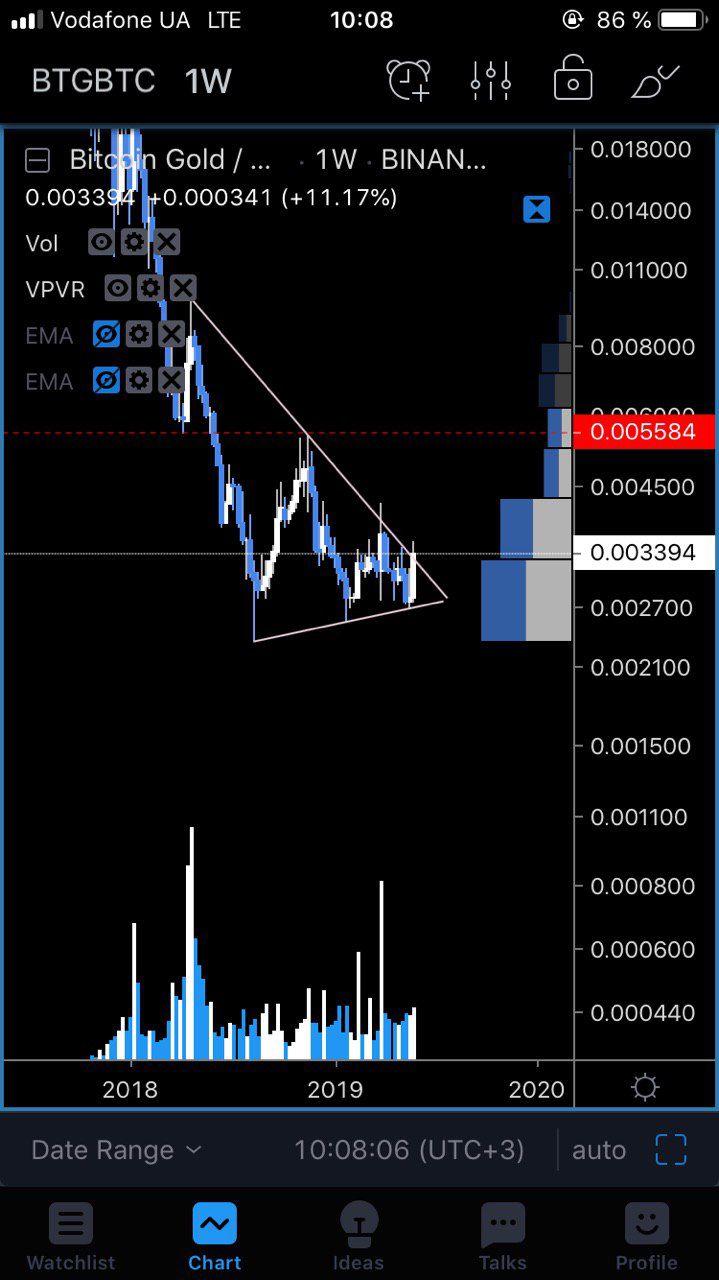Image resolution: width=719 pixels, height=1280 pixels.
Task: Open indicators and chart settings
Action: click(x=491, y=81)
